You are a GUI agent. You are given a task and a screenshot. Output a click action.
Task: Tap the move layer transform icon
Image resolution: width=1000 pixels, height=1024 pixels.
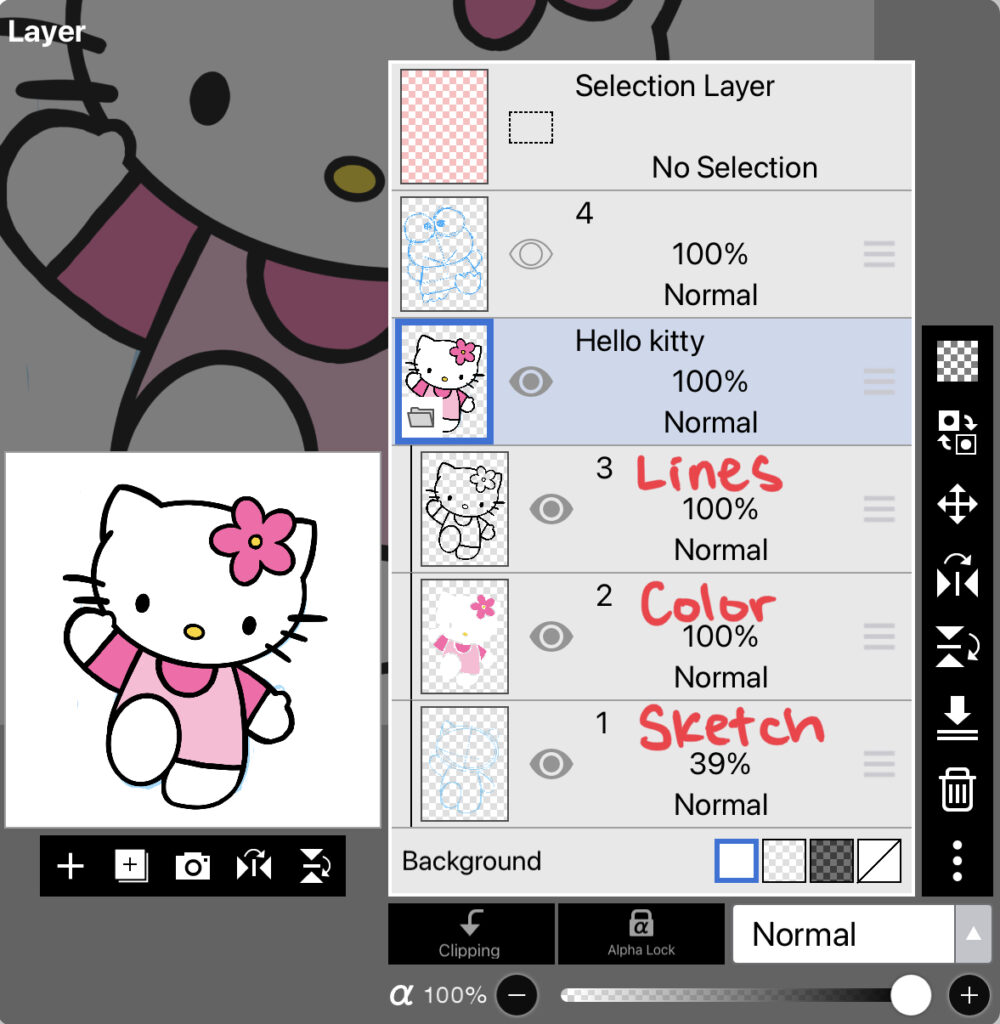pos(957,504)
